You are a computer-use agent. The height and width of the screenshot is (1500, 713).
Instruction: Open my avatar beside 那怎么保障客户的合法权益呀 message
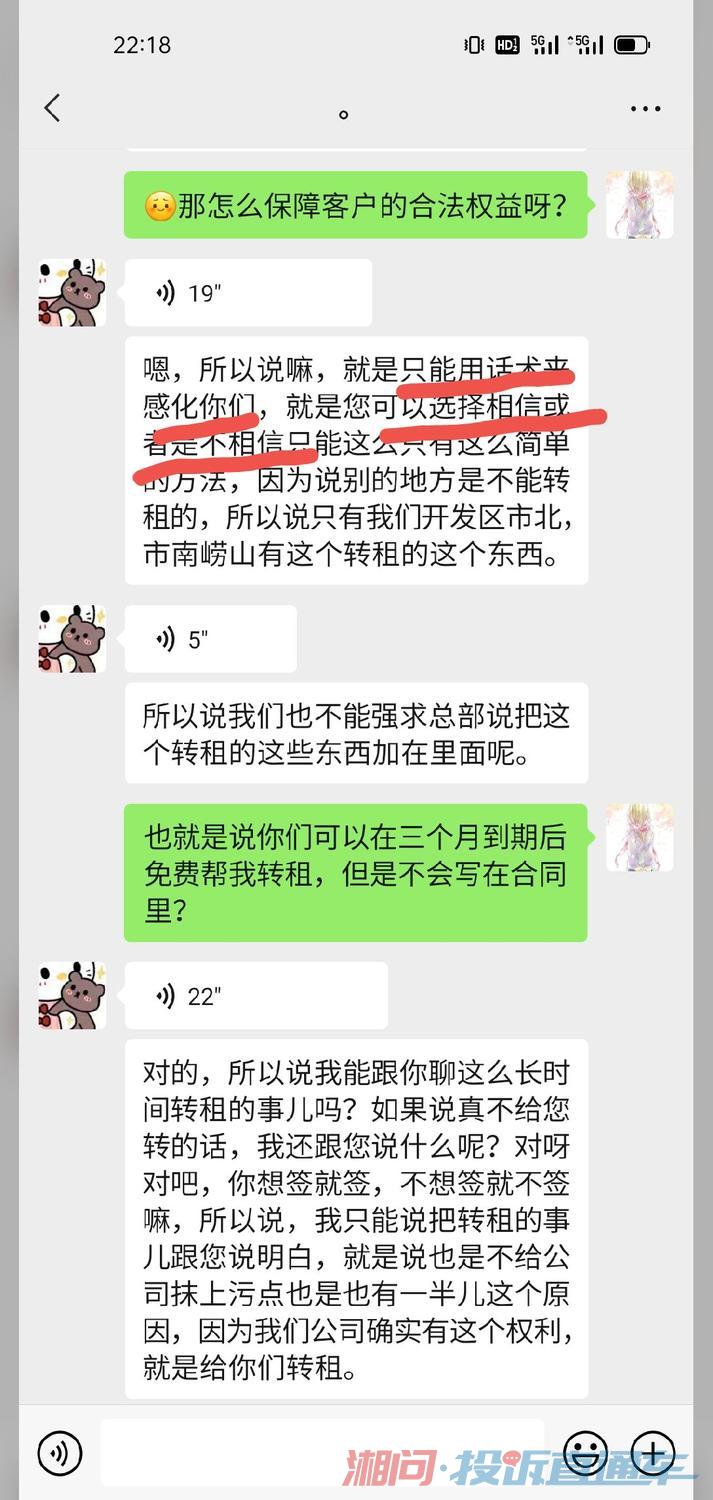[x=639, y=205]
